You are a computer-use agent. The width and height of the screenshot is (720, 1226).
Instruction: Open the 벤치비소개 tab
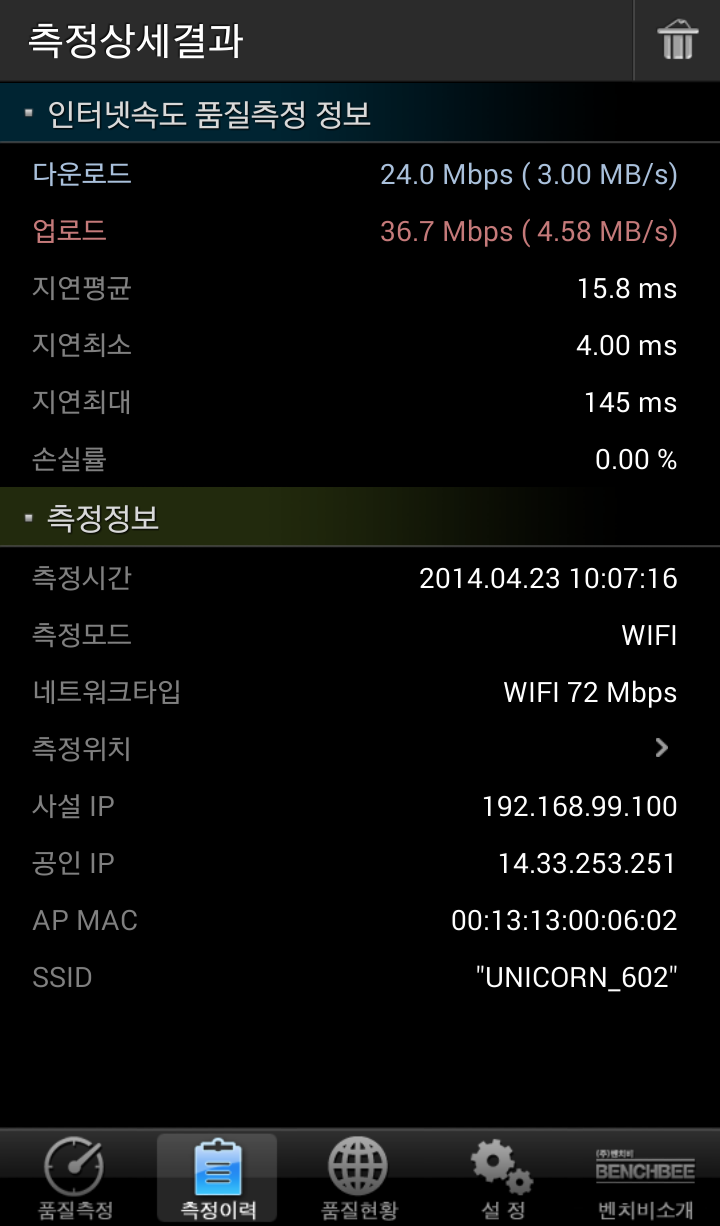[645, 1179]
